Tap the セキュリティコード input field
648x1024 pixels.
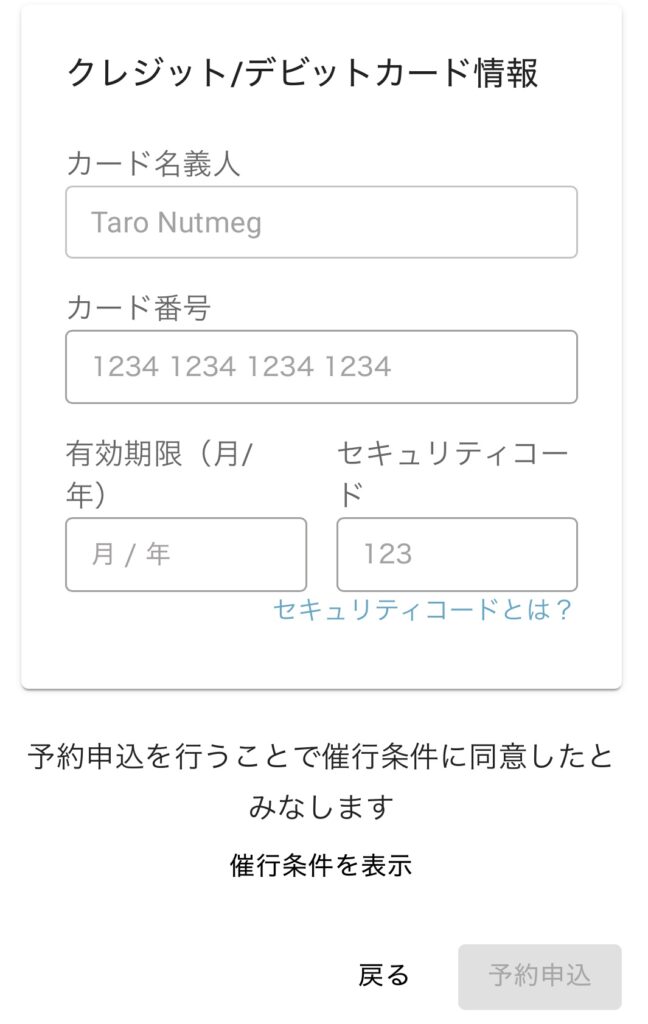[x=457, y=554]
